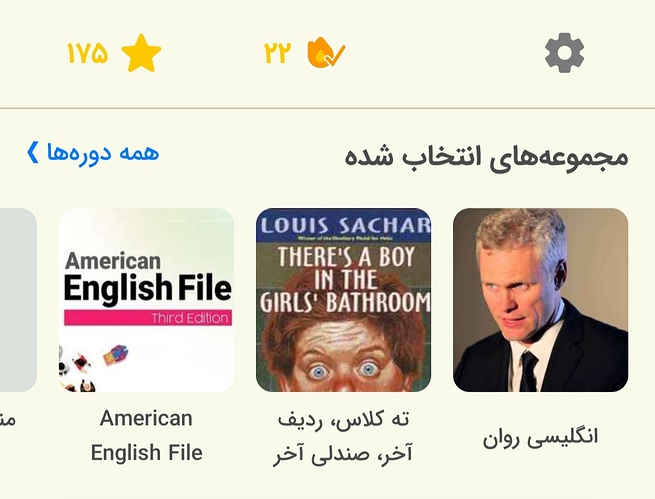Image resolution: width=655 pixels, height=499 pixels.
Task: View the 22-day streak badge
Action: pyautogui.click(x=305, y=53)
